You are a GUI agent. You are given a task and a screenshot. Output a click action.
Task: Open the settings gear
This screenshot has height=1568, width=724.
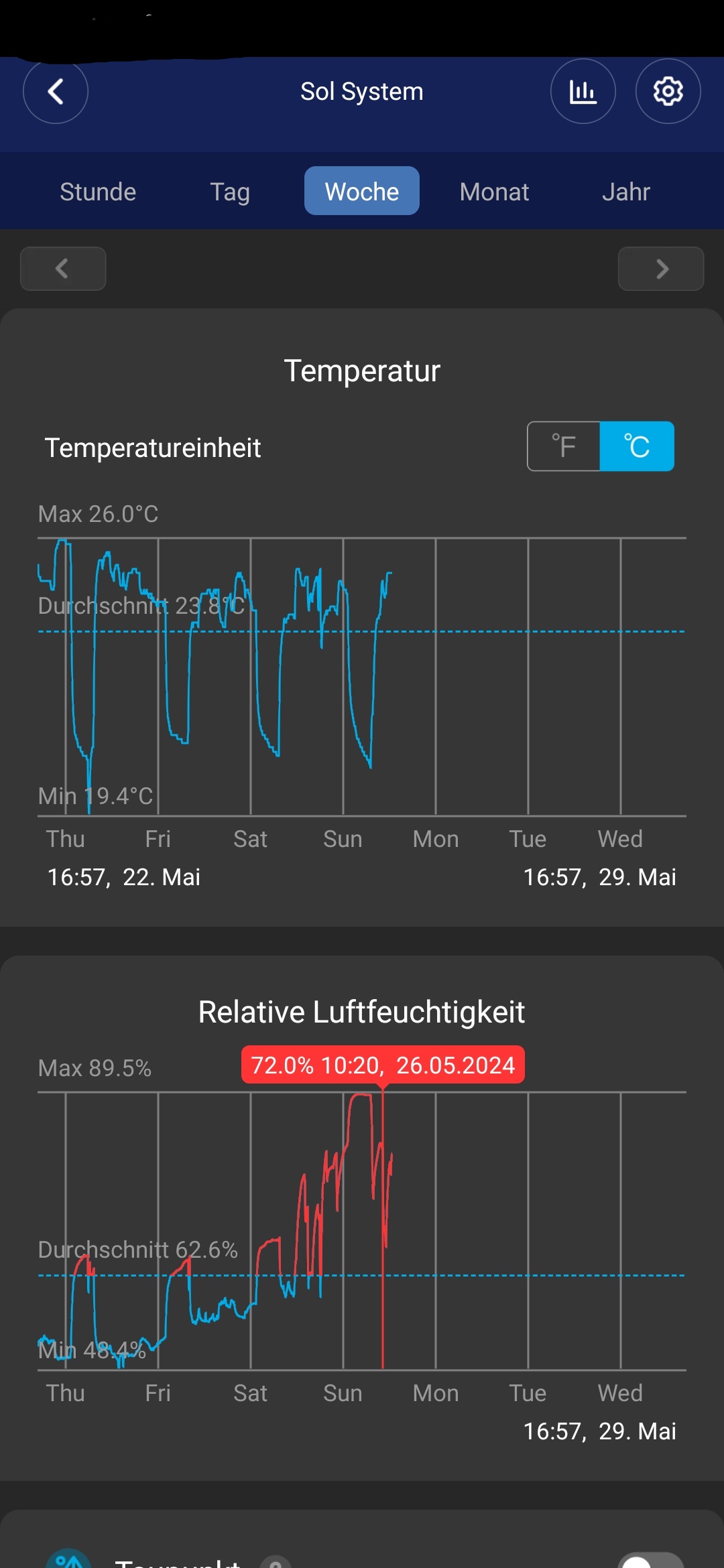coord(668,91)
